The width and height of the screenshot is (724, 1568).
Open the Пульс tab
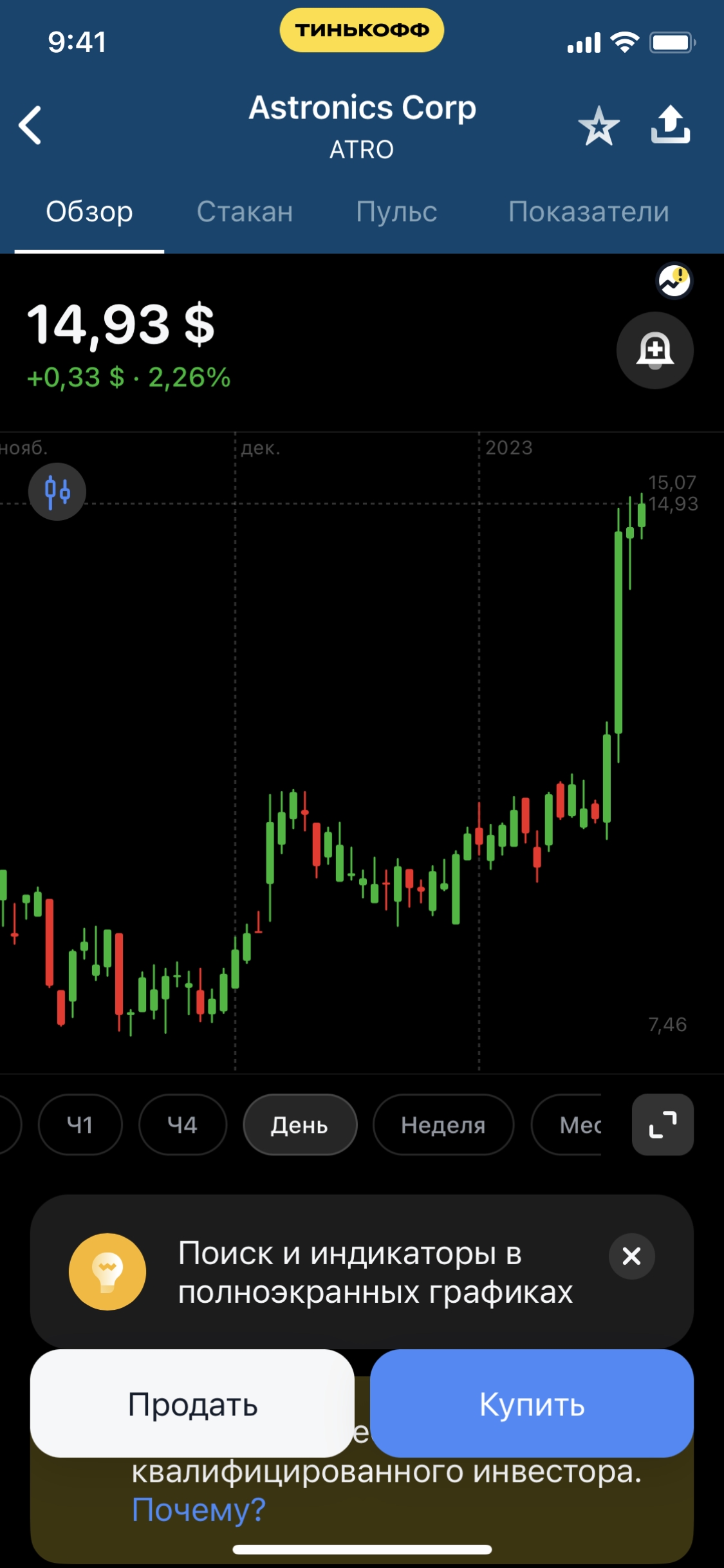pyautogui.click(x=396, y=212)
